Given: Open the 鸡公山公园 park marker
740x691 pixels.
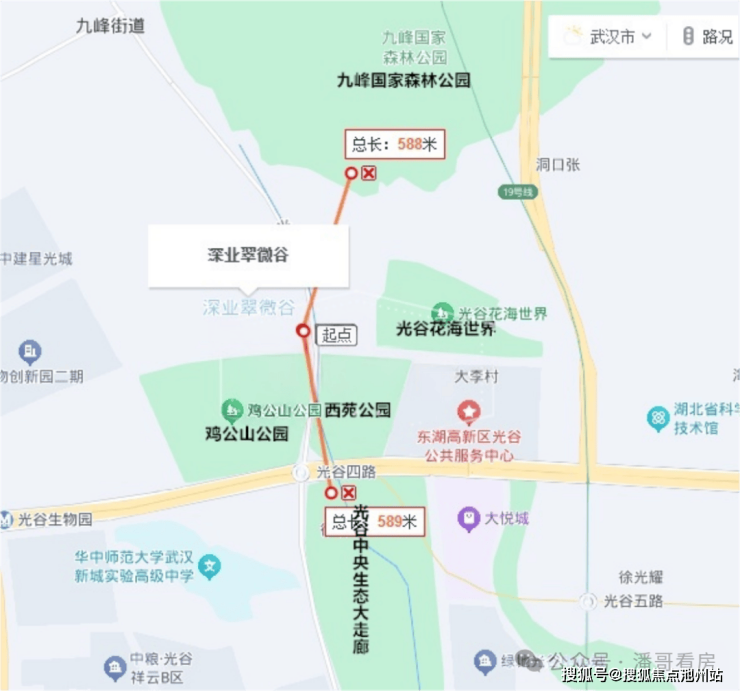Looking at the screenshot, I should 232,410.
